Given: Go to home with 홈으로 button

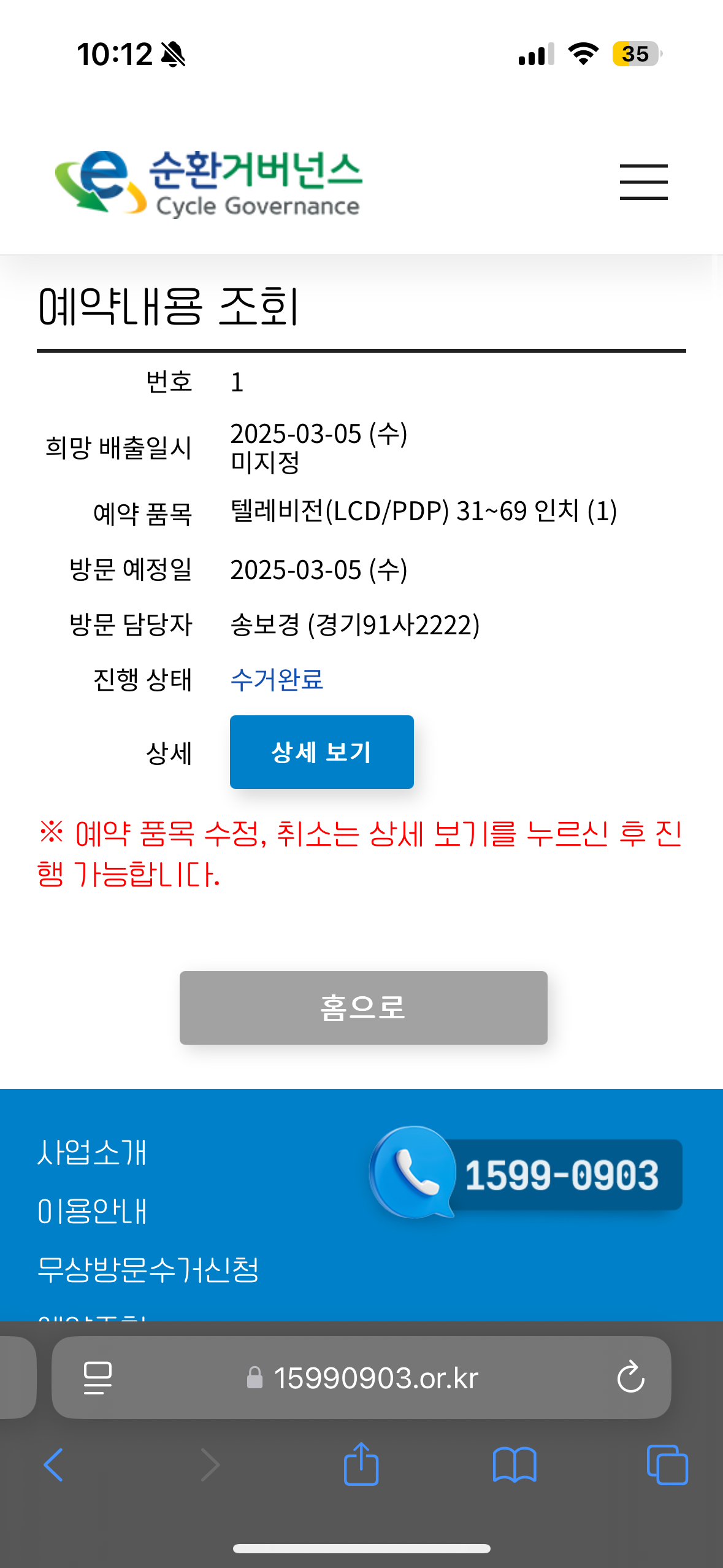Looking at the screenshot, I should click(x=363, y=1007).
